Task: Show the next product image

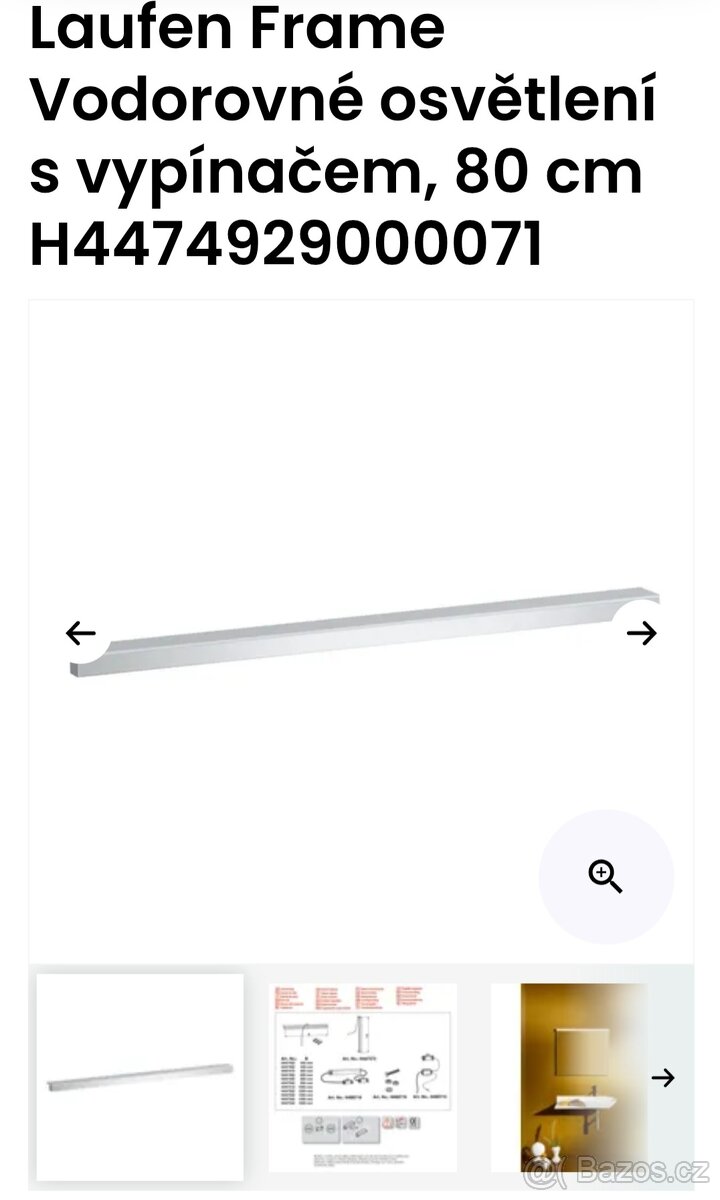Action: point(641,633)
